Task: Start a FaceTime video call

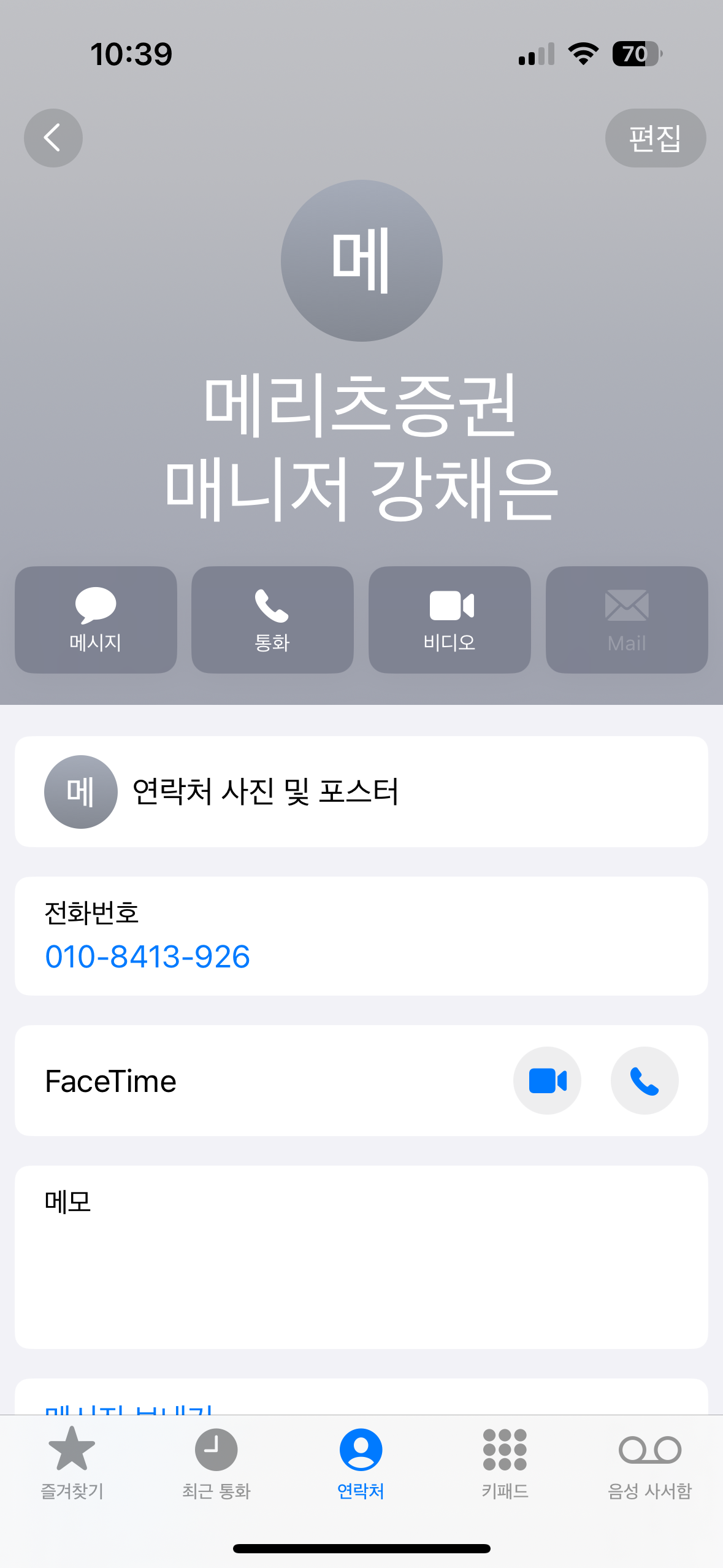Action: point(547,1080)
